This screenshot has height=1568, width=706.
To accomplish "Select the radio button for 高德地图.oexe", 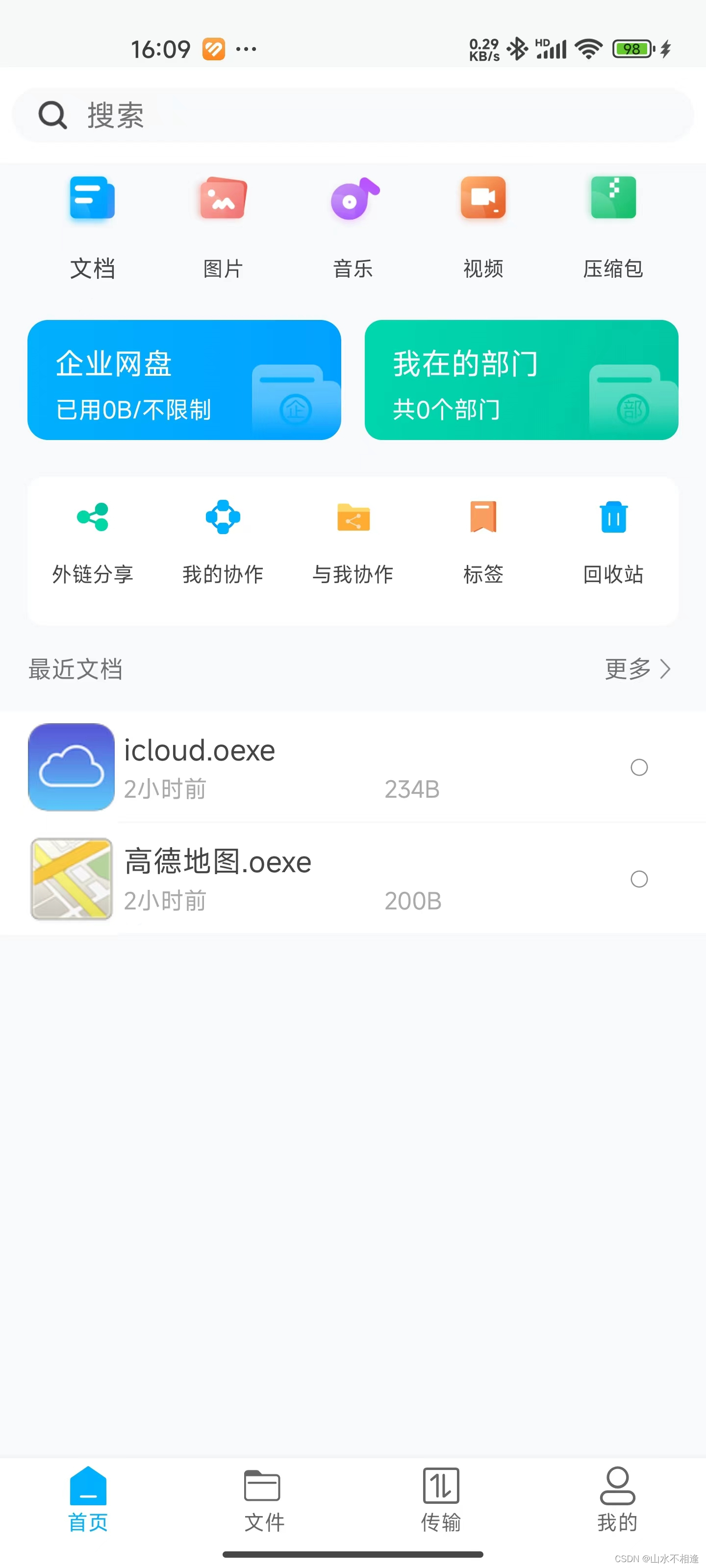I will coord(639,879).
